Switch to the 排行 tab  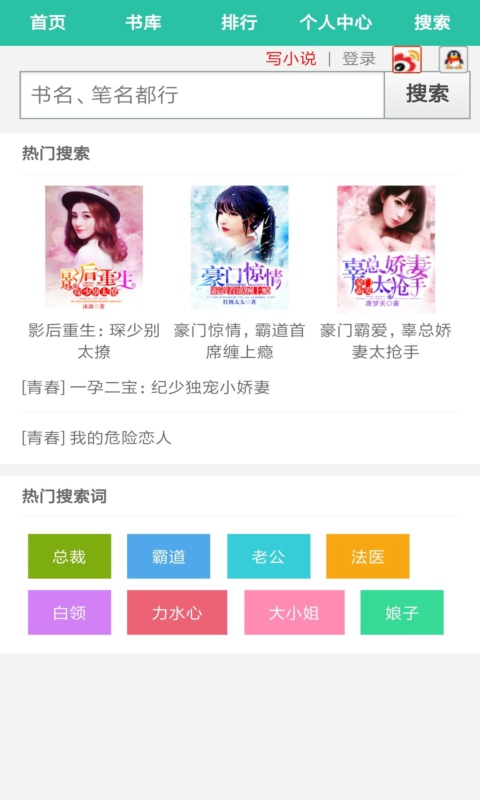click(x=239, y=22)
